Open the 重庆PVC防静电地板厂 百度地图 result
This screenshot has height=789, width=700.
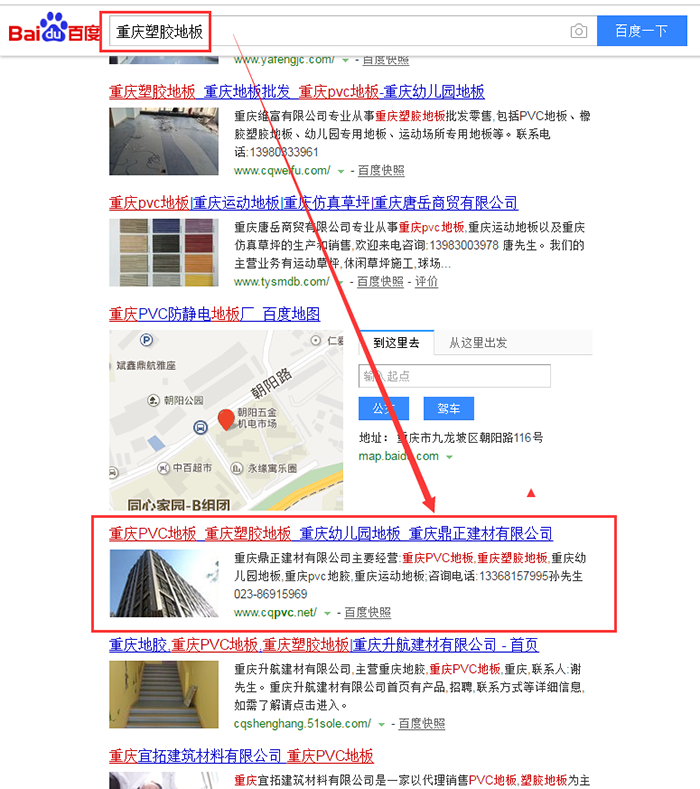214,314
